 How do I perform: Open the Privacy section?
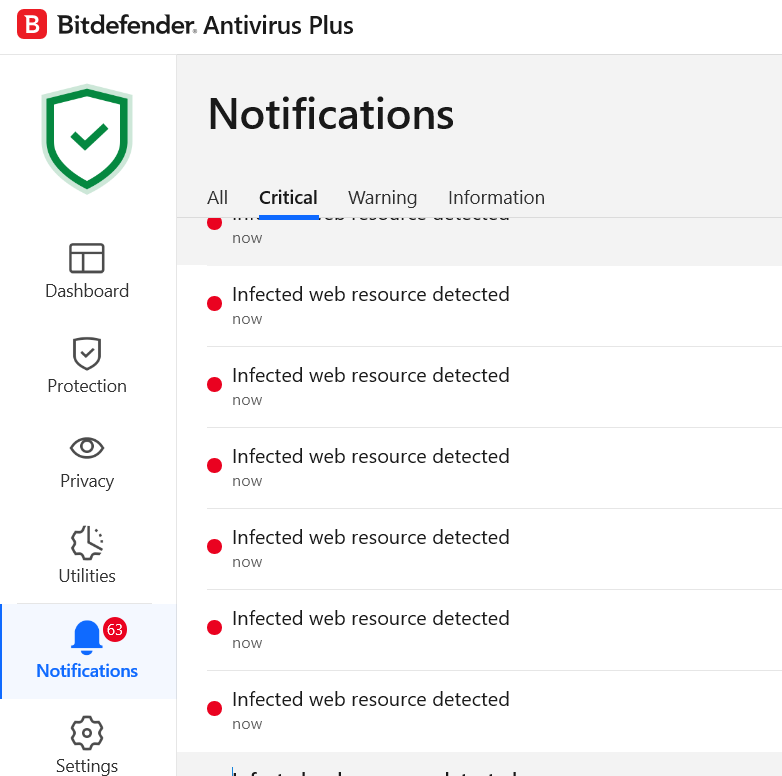pos(87,461)
